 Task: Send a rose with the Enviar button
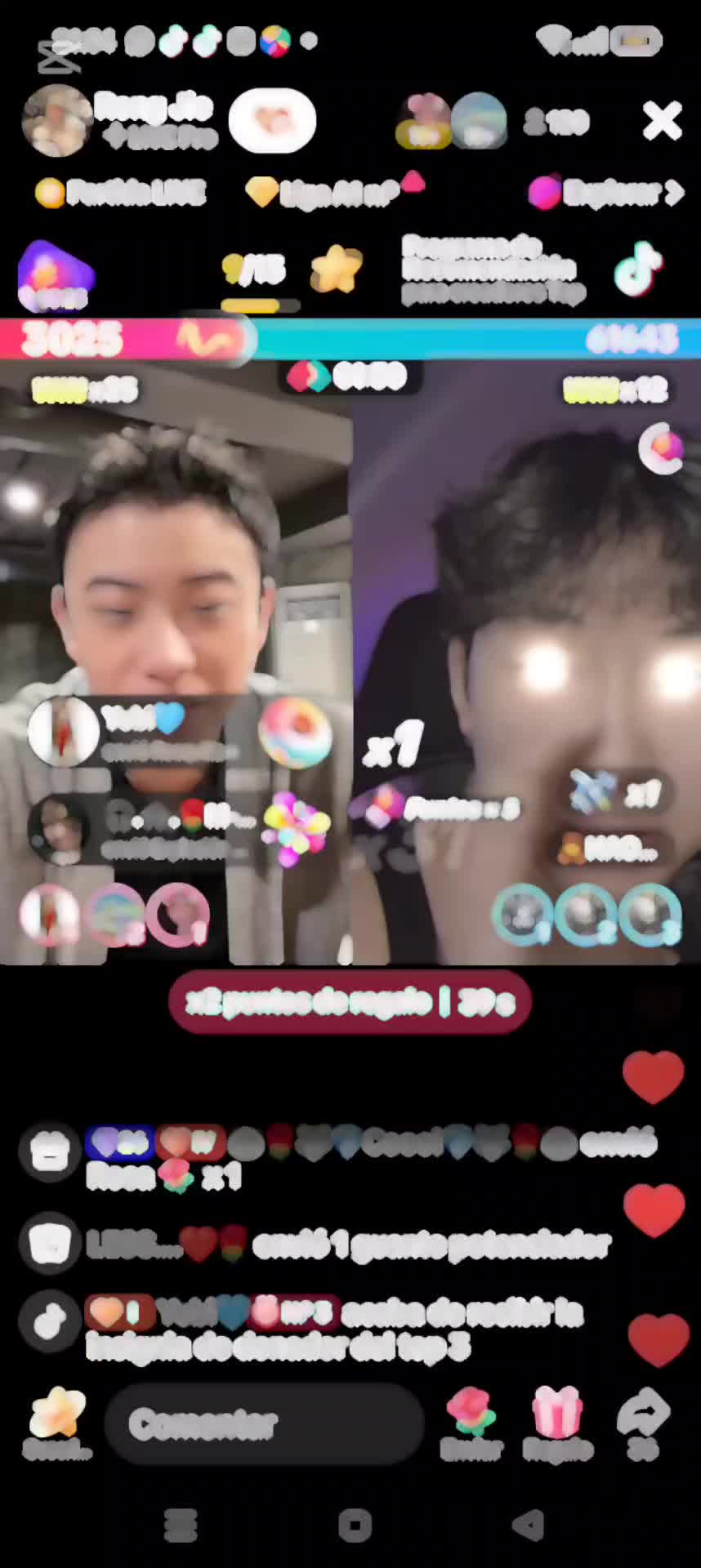[x=471, y=1423]
